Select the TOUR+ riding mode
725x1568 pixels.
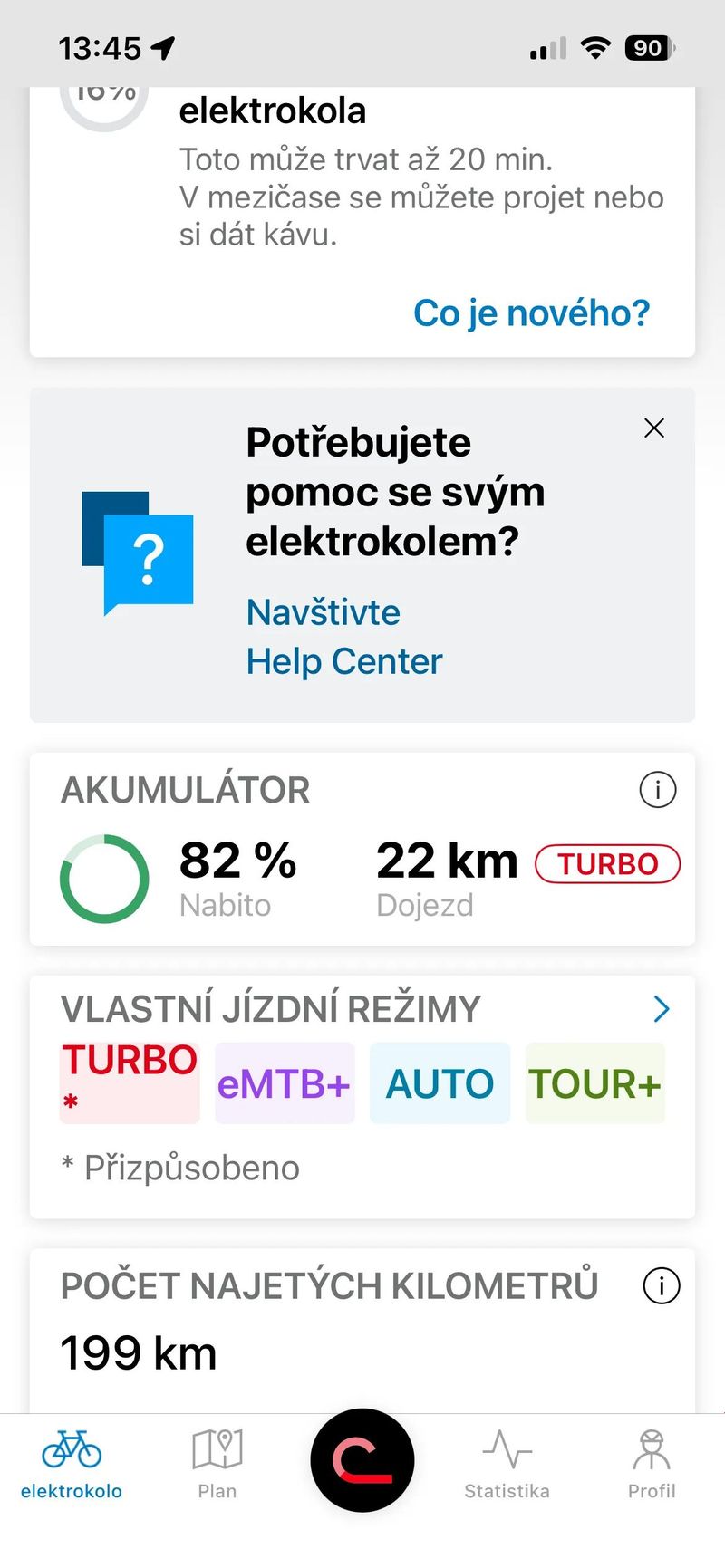pos(595,1083)
